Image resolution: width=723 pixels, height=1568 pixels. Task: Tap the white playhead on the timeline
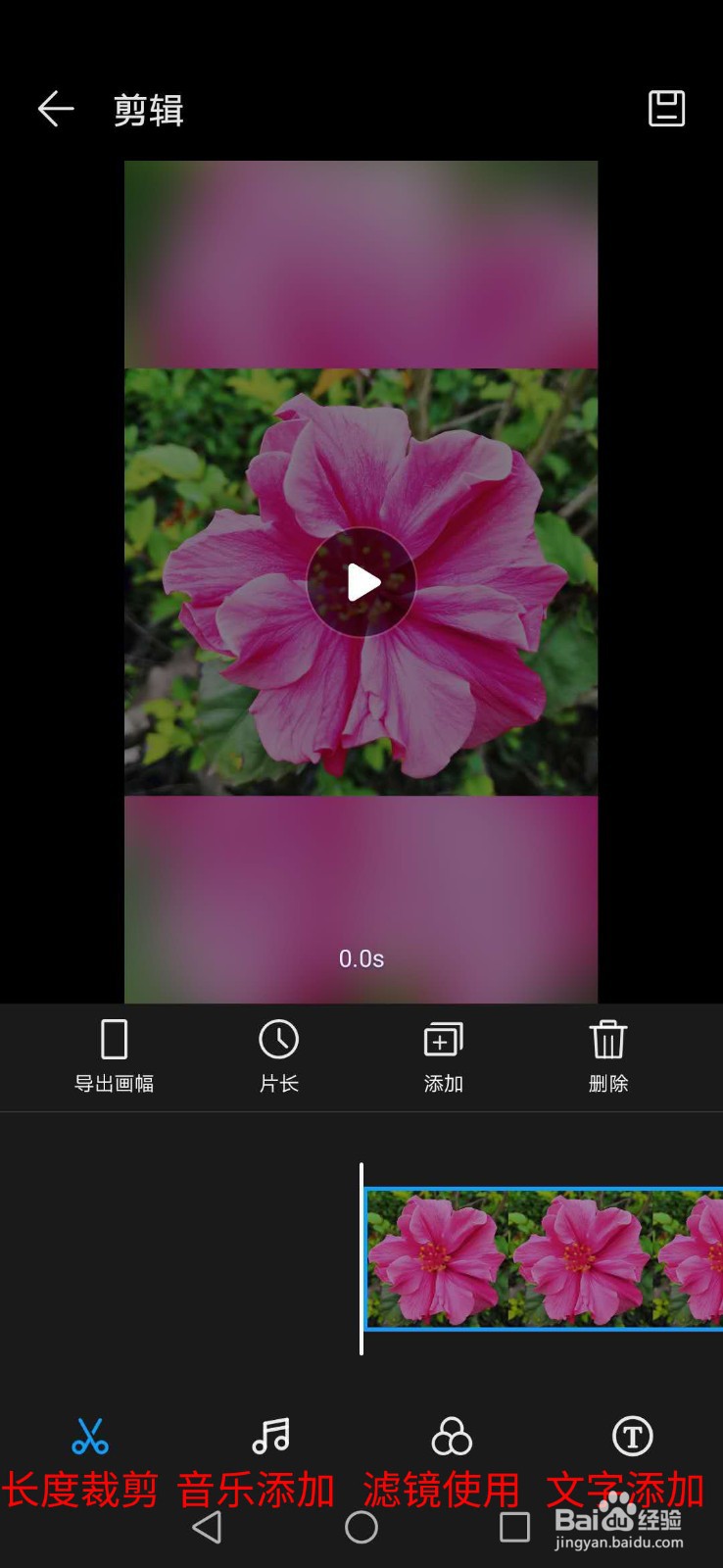361,1257
